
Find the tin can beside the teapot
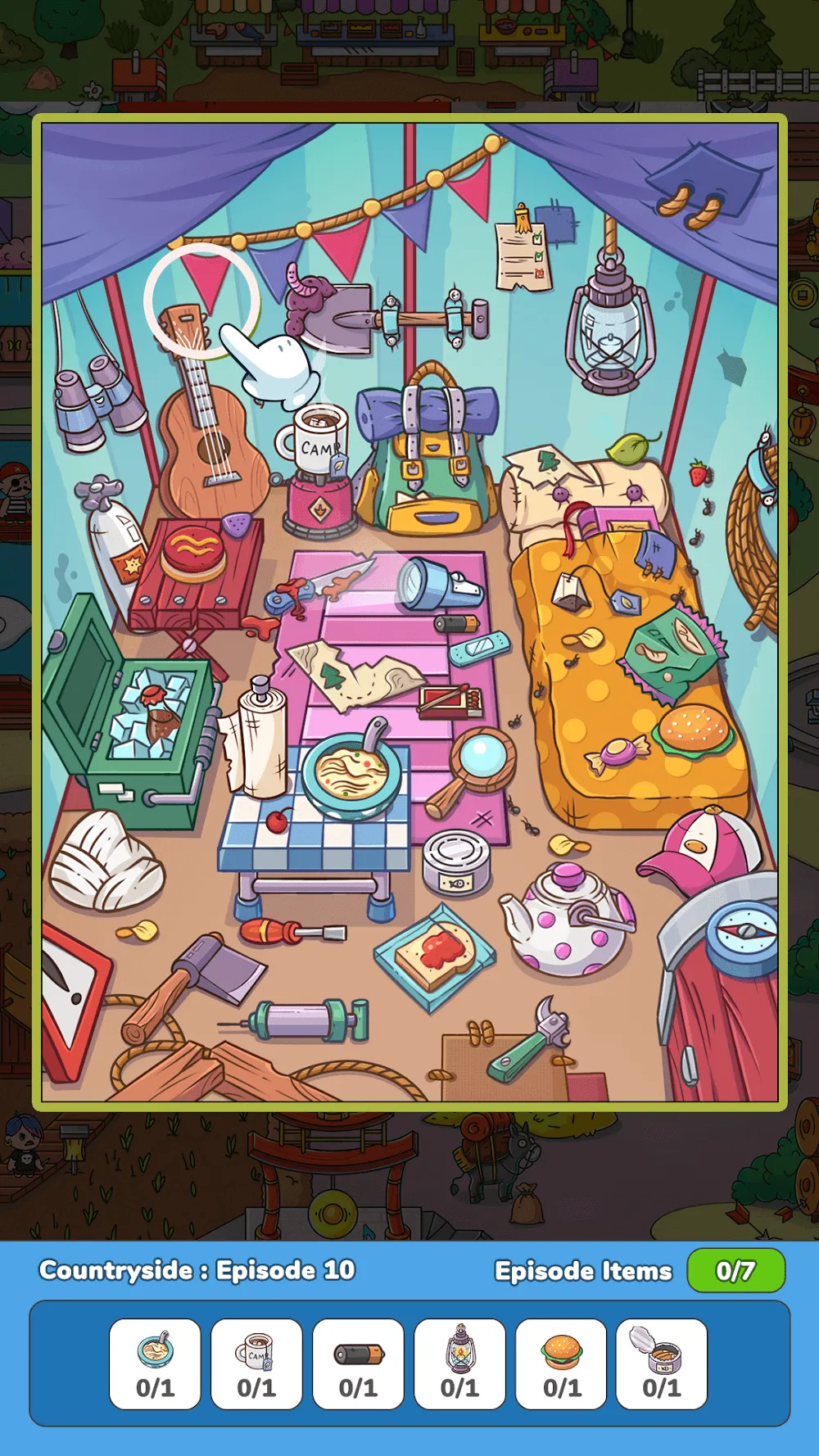pos(456,863)
